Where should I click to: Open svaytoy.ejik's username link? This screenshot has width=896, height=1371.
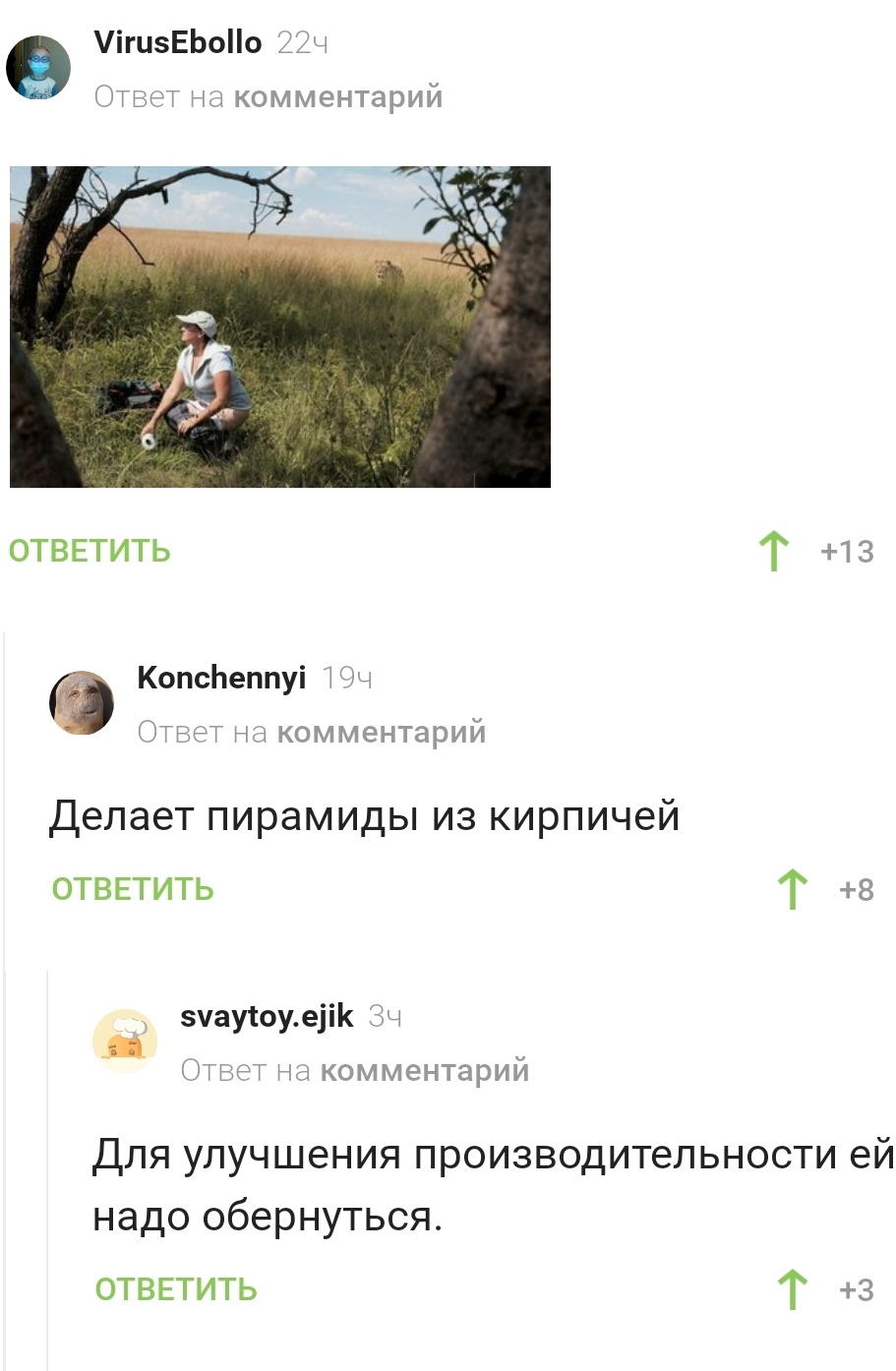click(x=267, y=1016)
